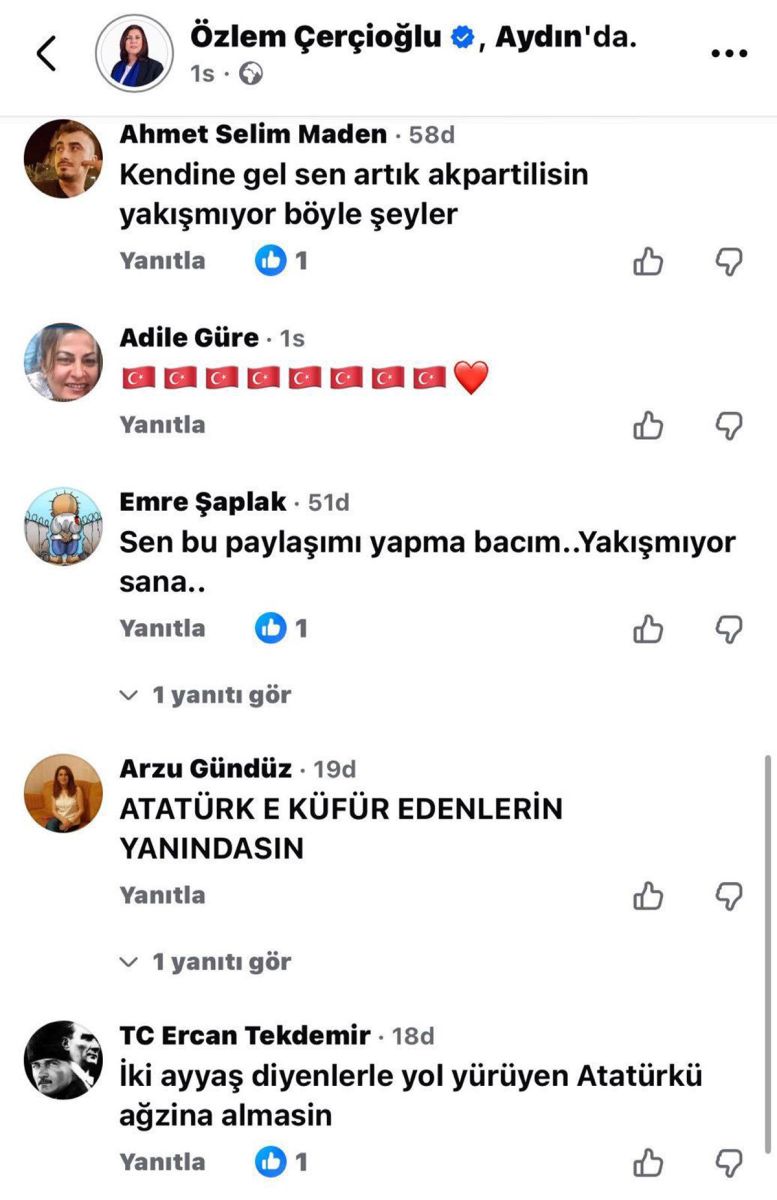Like TC Ercan Tekdemir's comment
Image resolution: width=777 pixels, height=1200 pixels.
tap(649, 1163)
